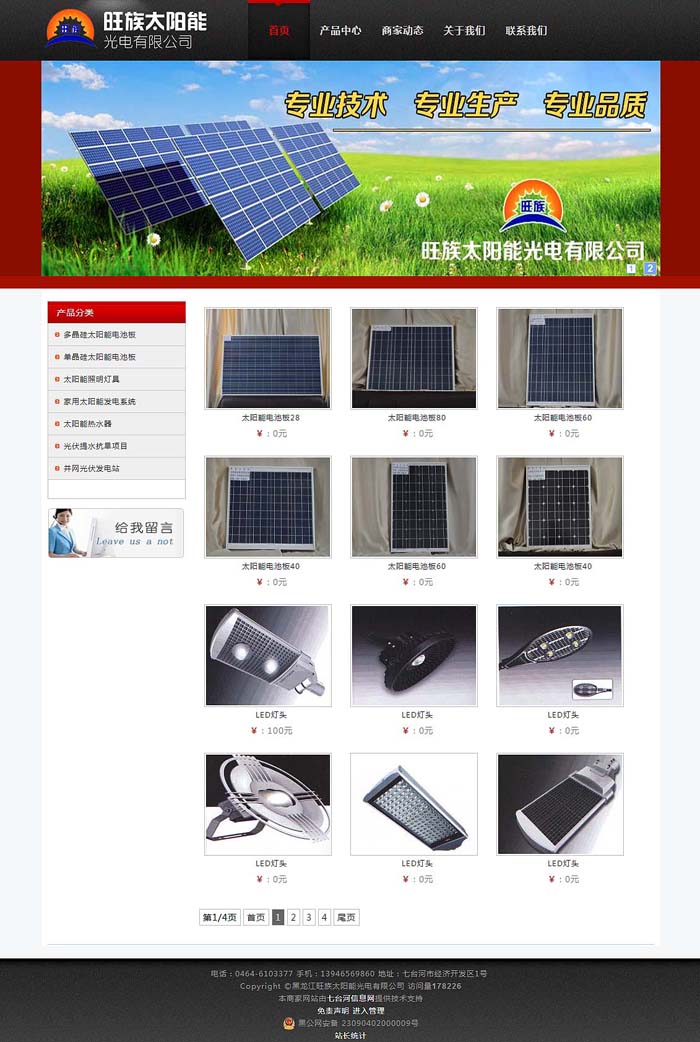Go to page 2 of products
Viewport: 700px width, 1042px height.
coord(293,917)
